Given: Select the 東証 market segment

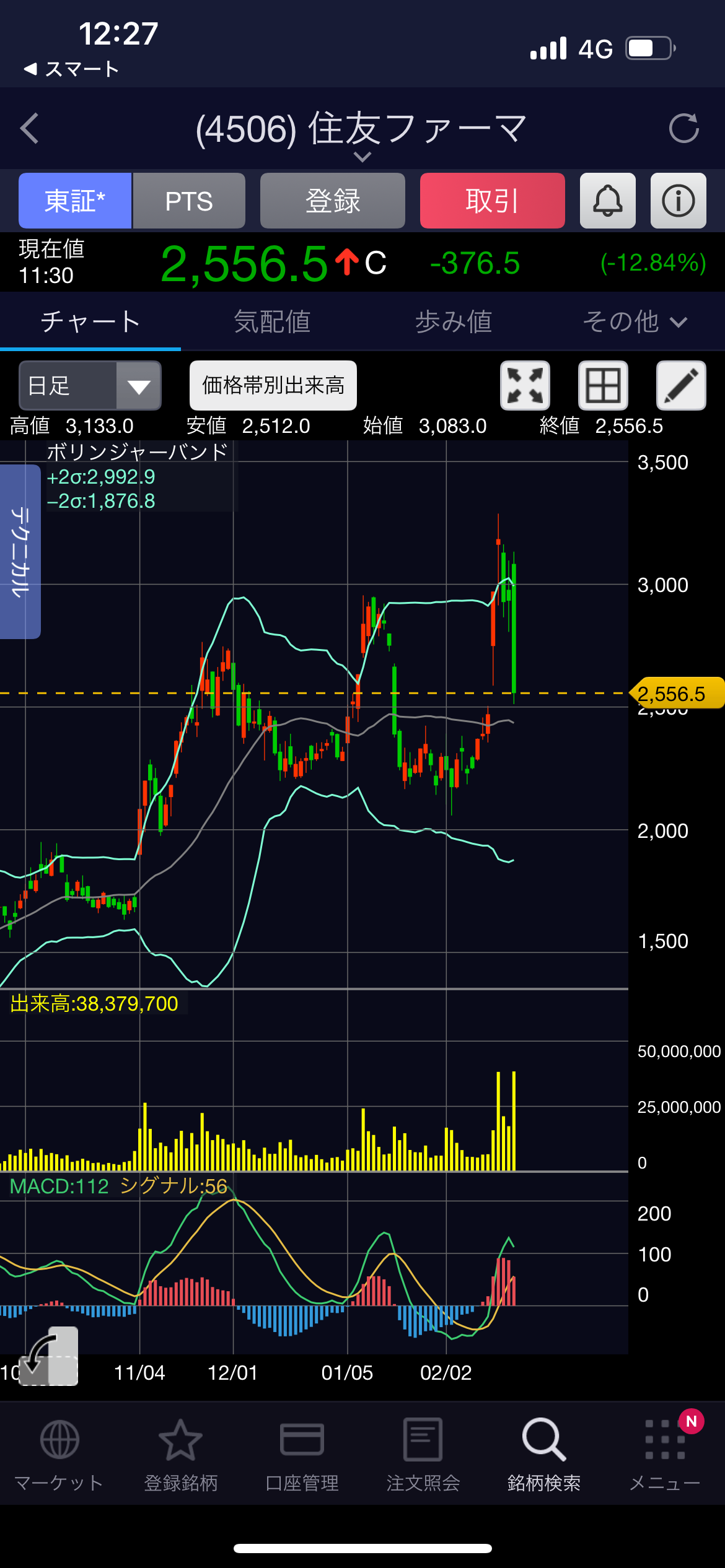Looking at the screenshot, I should point(75,201).
